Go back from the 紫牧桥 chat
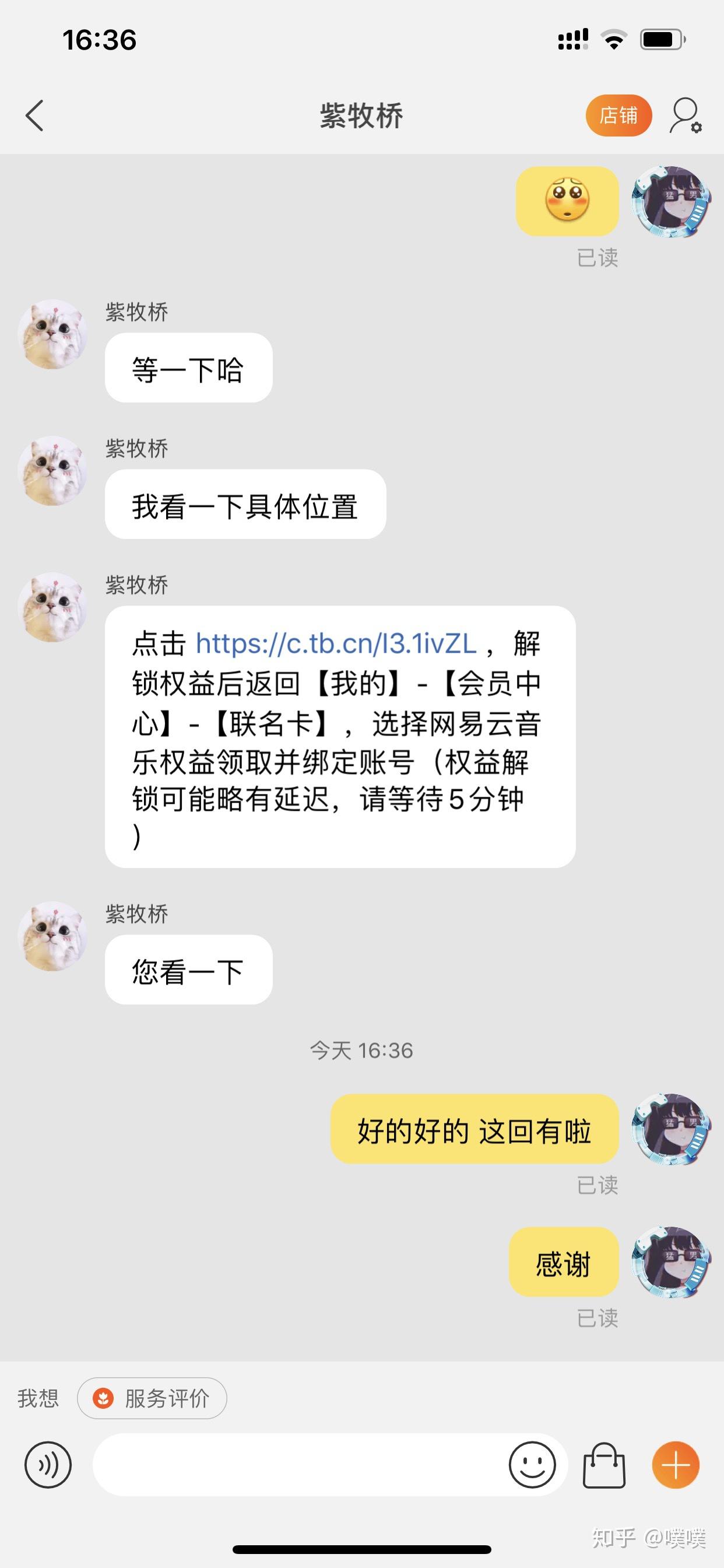Screen dimensions: 724x1568 [x=34, y=116]
